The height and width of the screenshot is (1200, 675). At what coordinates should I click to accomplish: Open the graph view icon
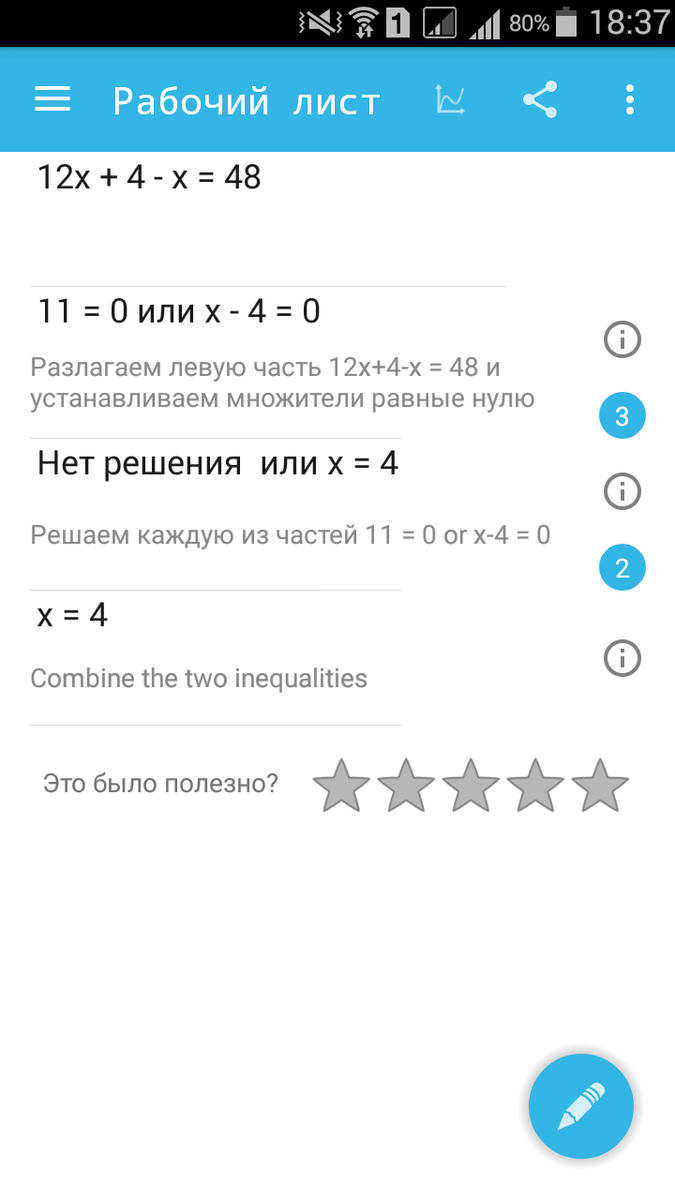pos(450,100)
